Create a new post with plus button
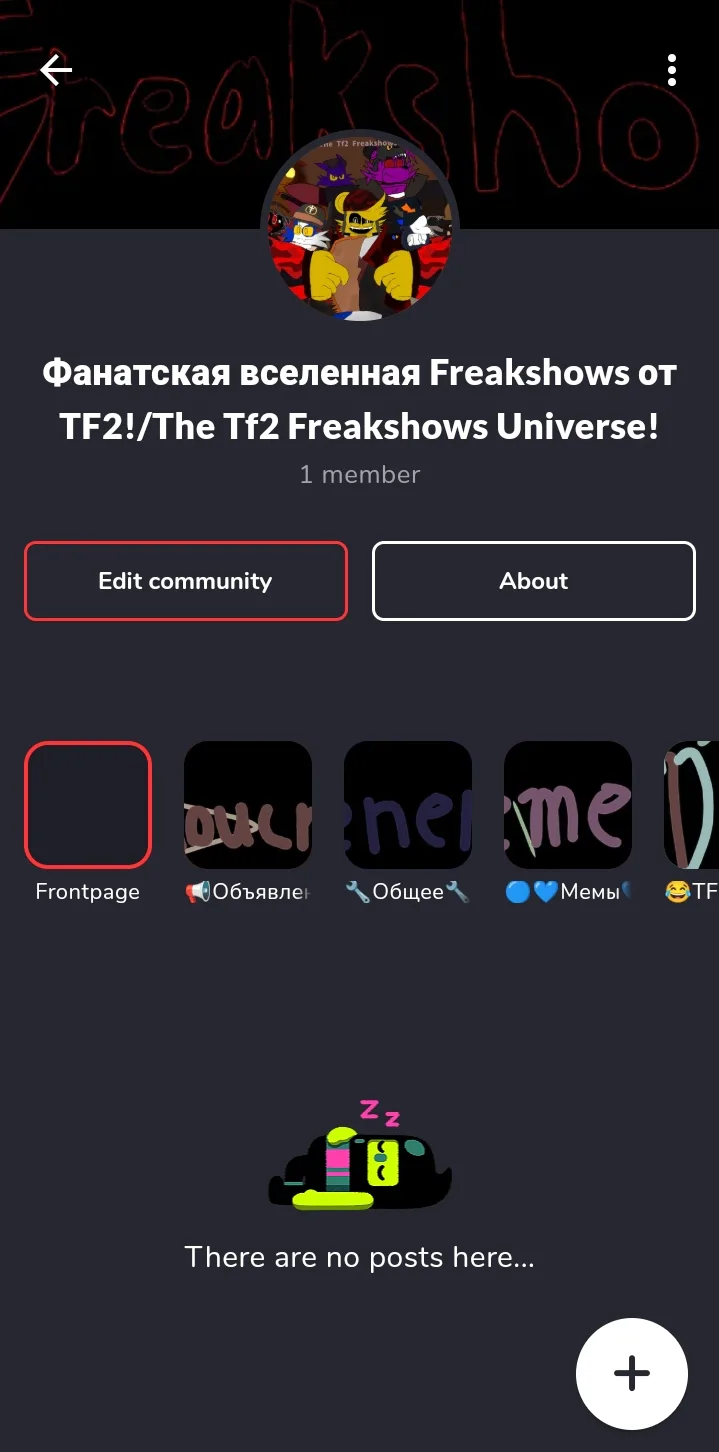 (631, 1373)
